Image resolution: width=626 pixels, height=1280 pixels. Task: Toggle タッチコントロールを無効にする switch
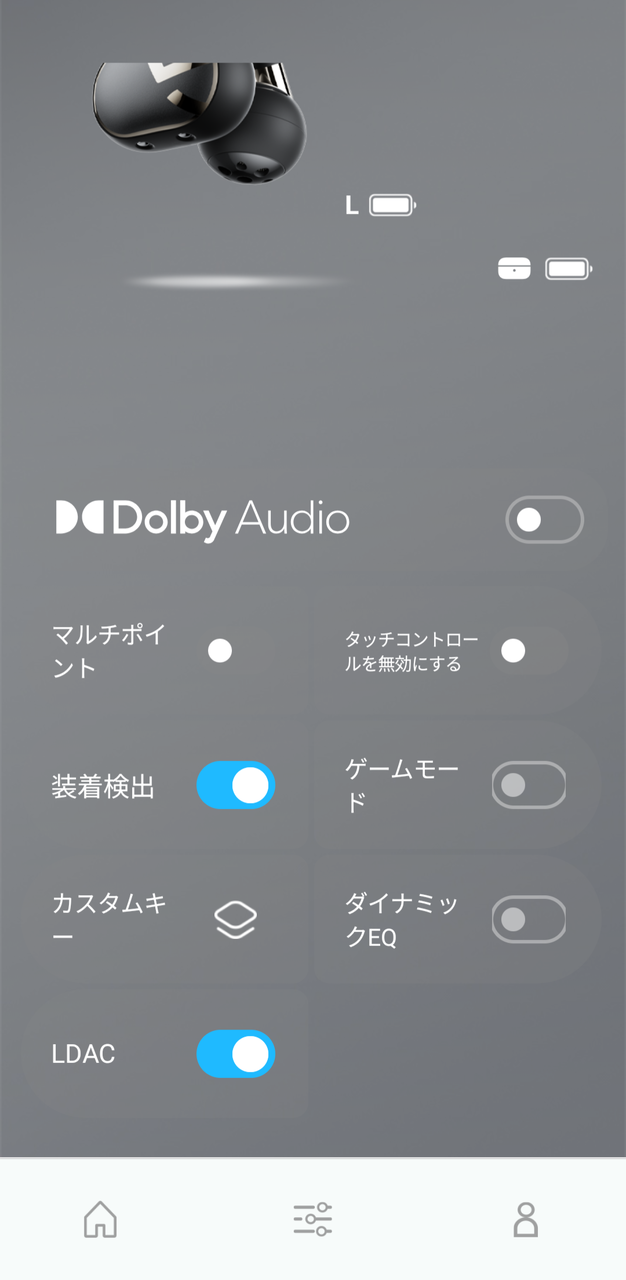(x=528, y=651)
